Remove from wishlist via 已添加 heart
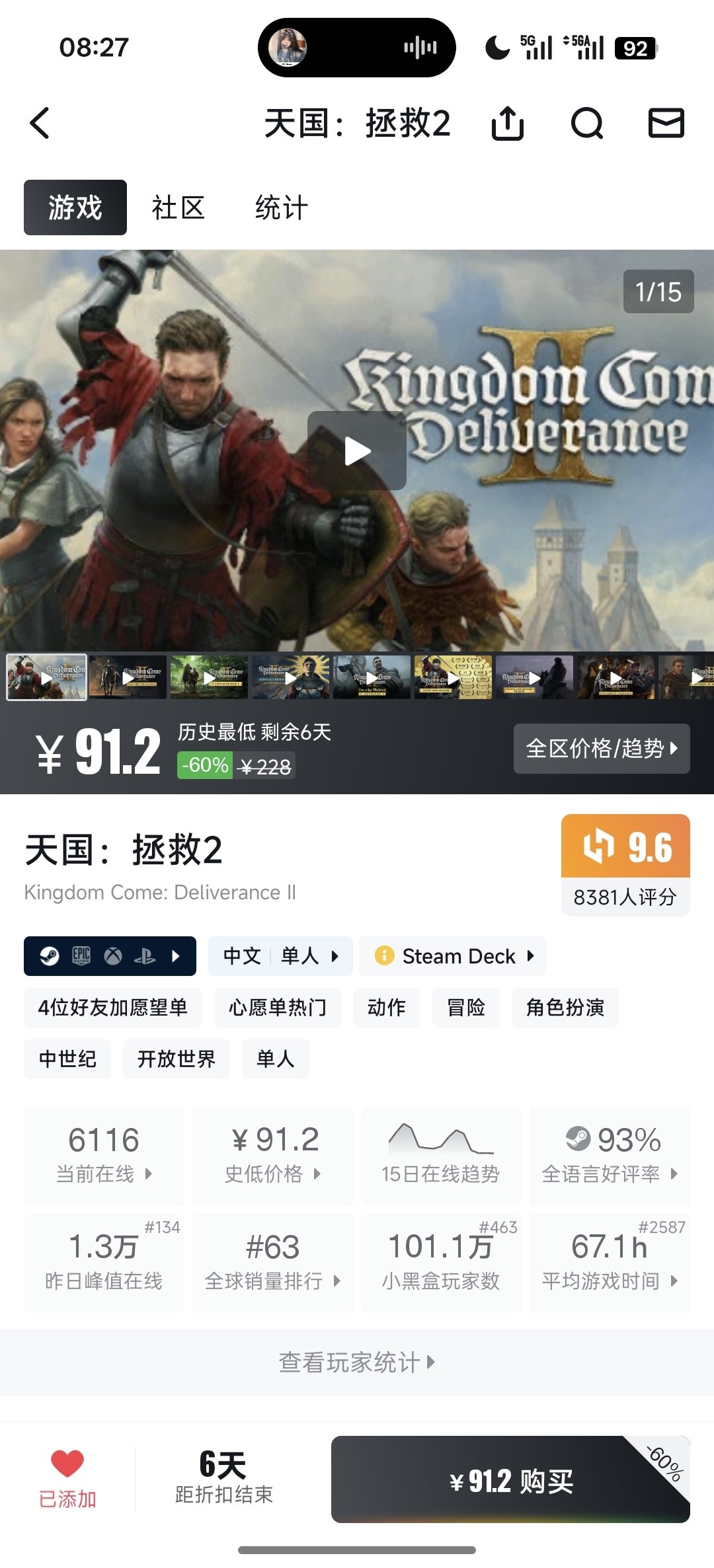This screenshot has width=714, height=1568. pyautogui.click(x=67, y=1479)
